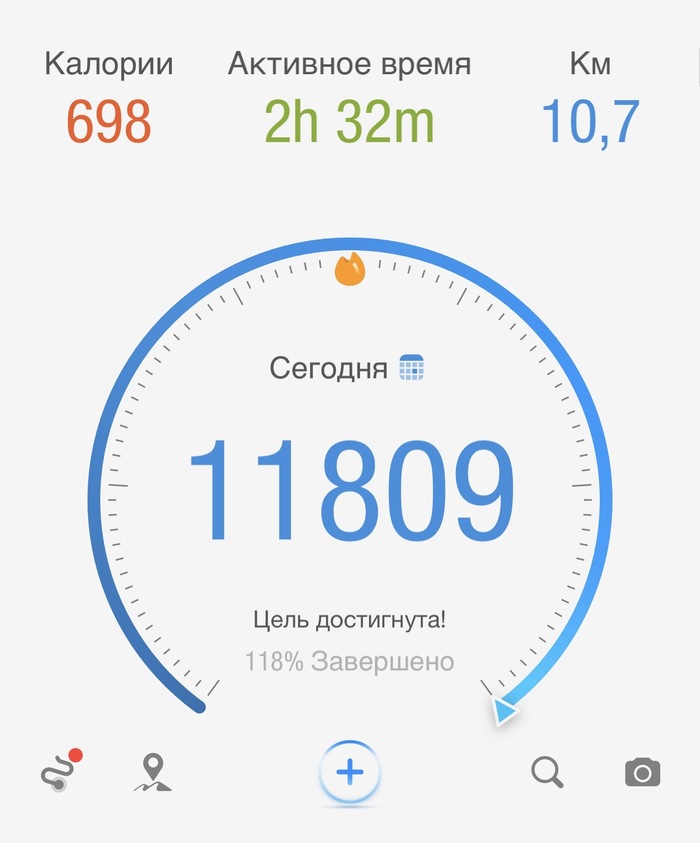Open the calendar next to Сегодня
The width and height of the screenshot is (700, 843).
click(412, 368)
